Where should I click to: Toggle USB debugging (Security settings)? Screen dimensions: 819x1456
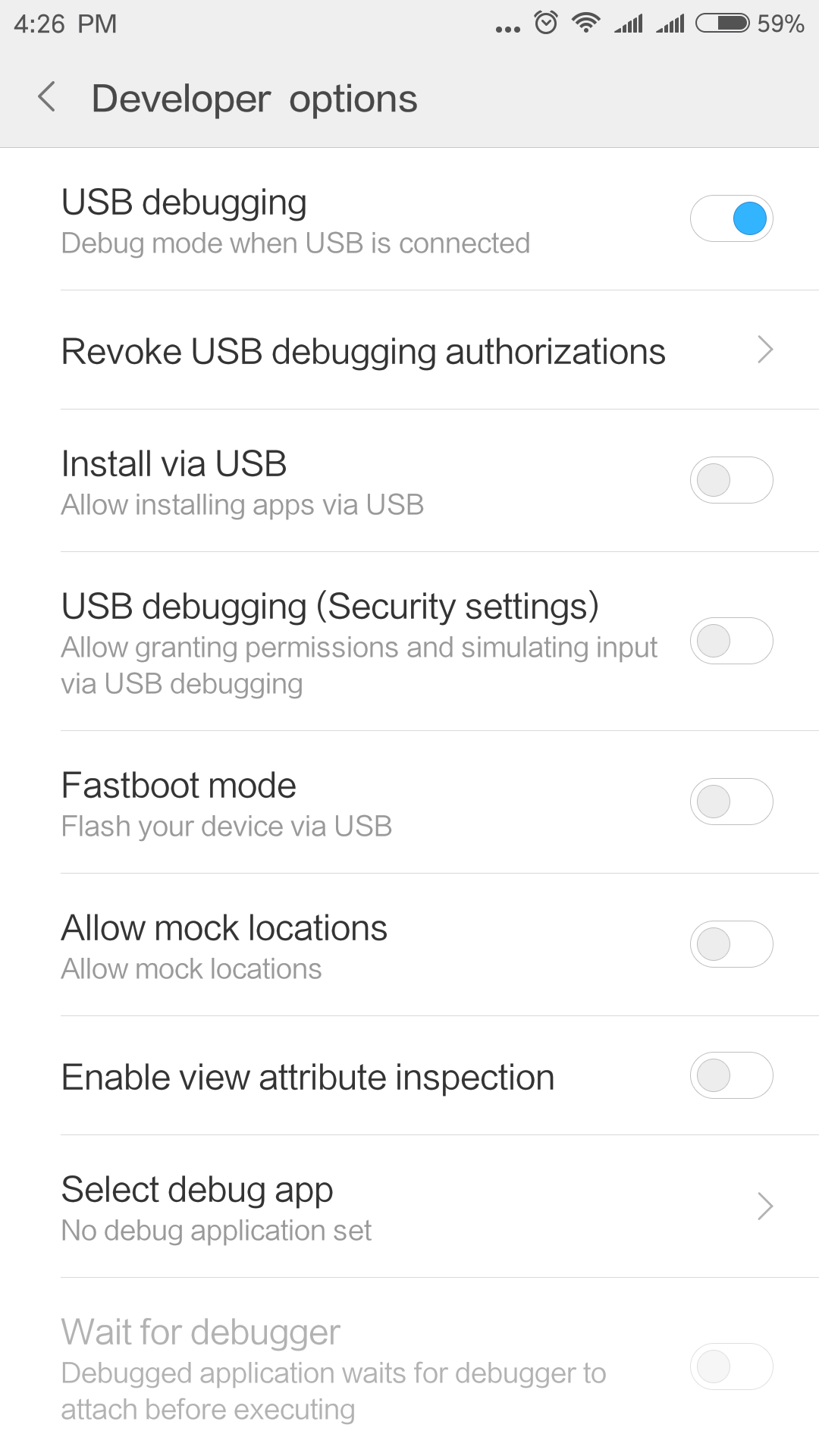pos(731,641)
